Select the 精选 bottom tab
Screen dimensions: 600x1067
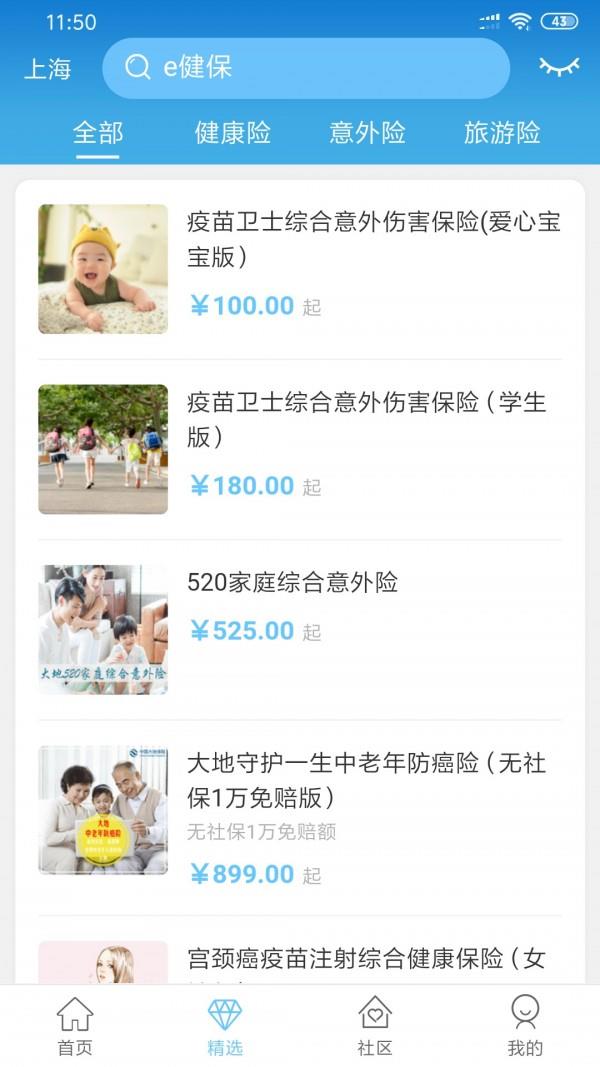pyautogui.click(x=225, y=1026)
